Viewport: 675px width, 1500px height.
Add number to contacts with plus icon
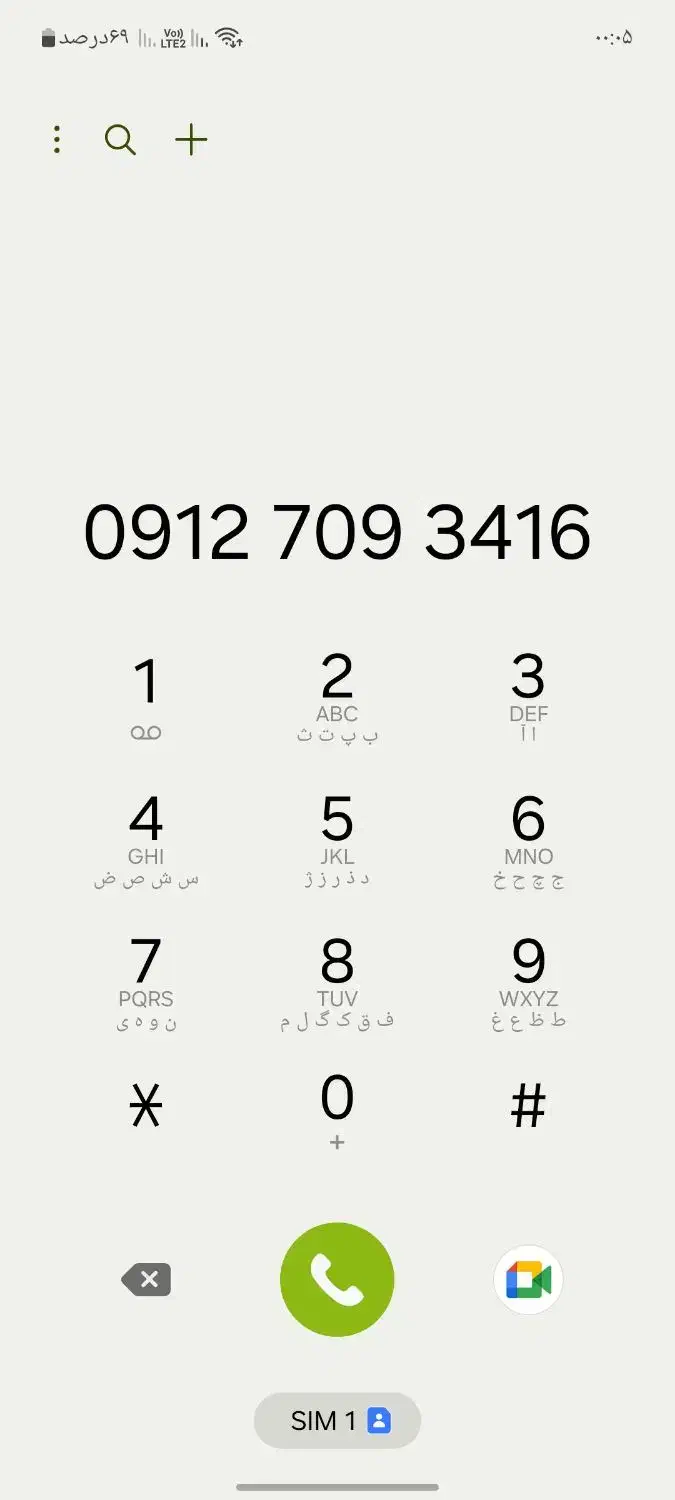click(x=191, y=139)
